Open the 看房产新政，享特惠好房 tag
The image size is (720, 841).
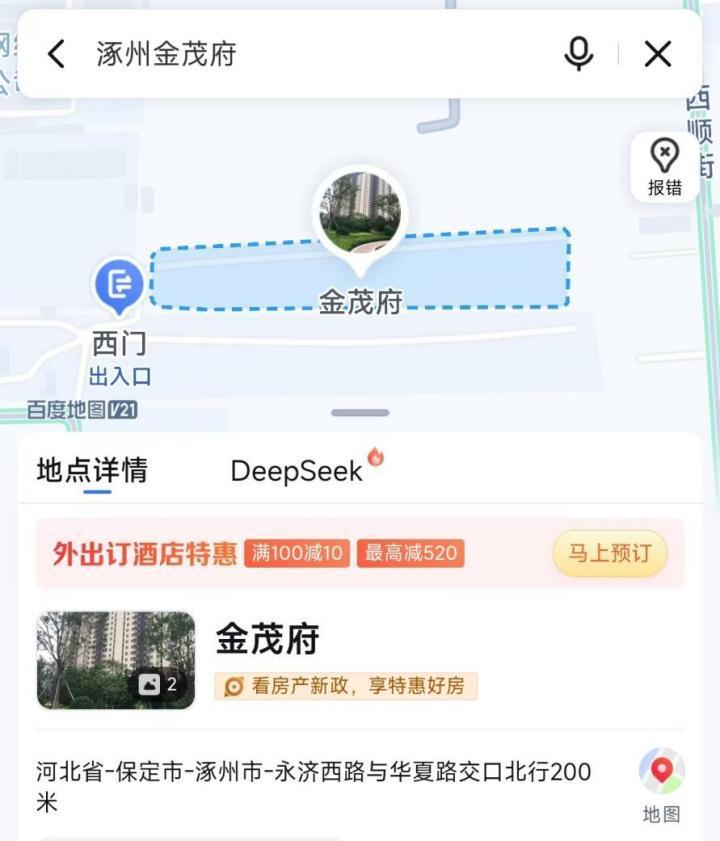346,686
